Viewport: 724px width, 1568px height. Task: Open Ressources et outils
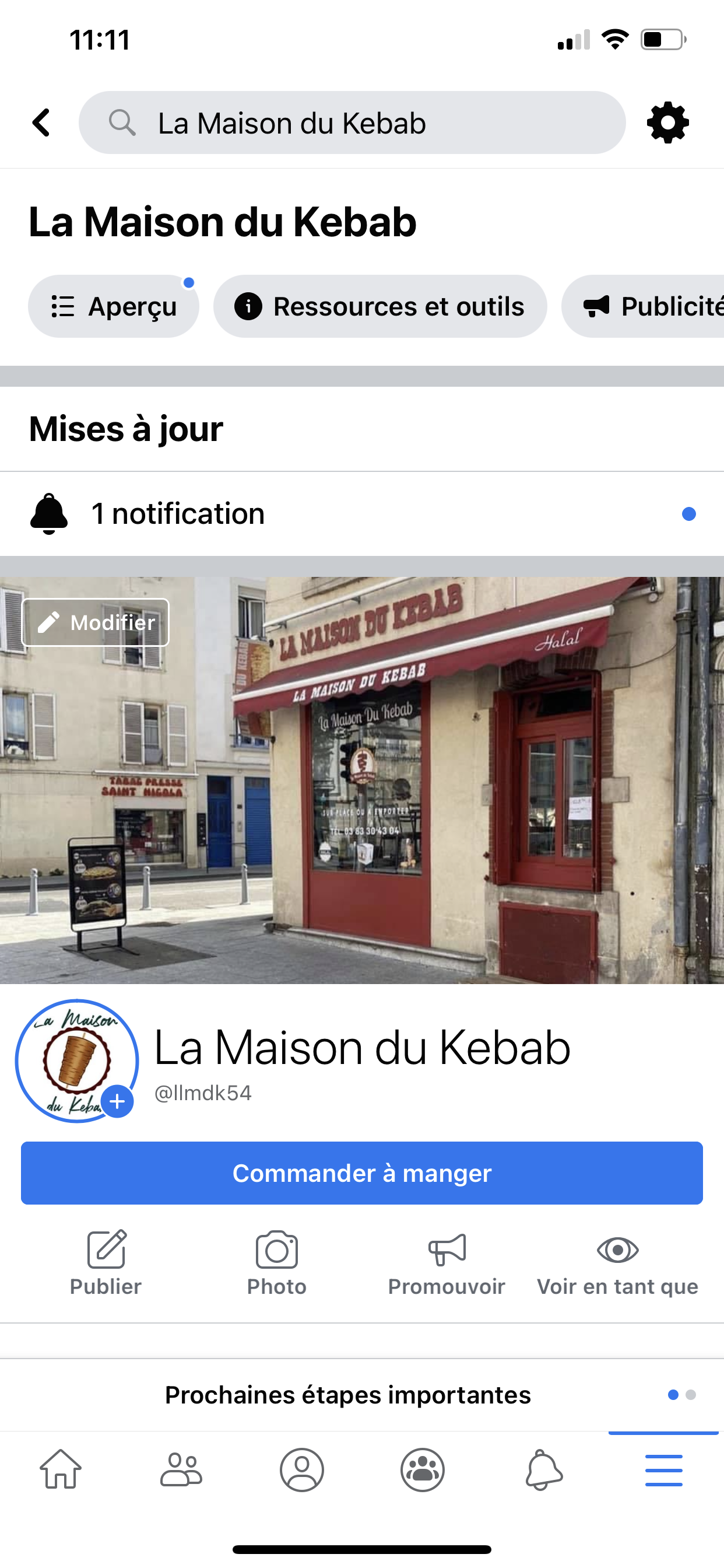[x=379, y=306]
